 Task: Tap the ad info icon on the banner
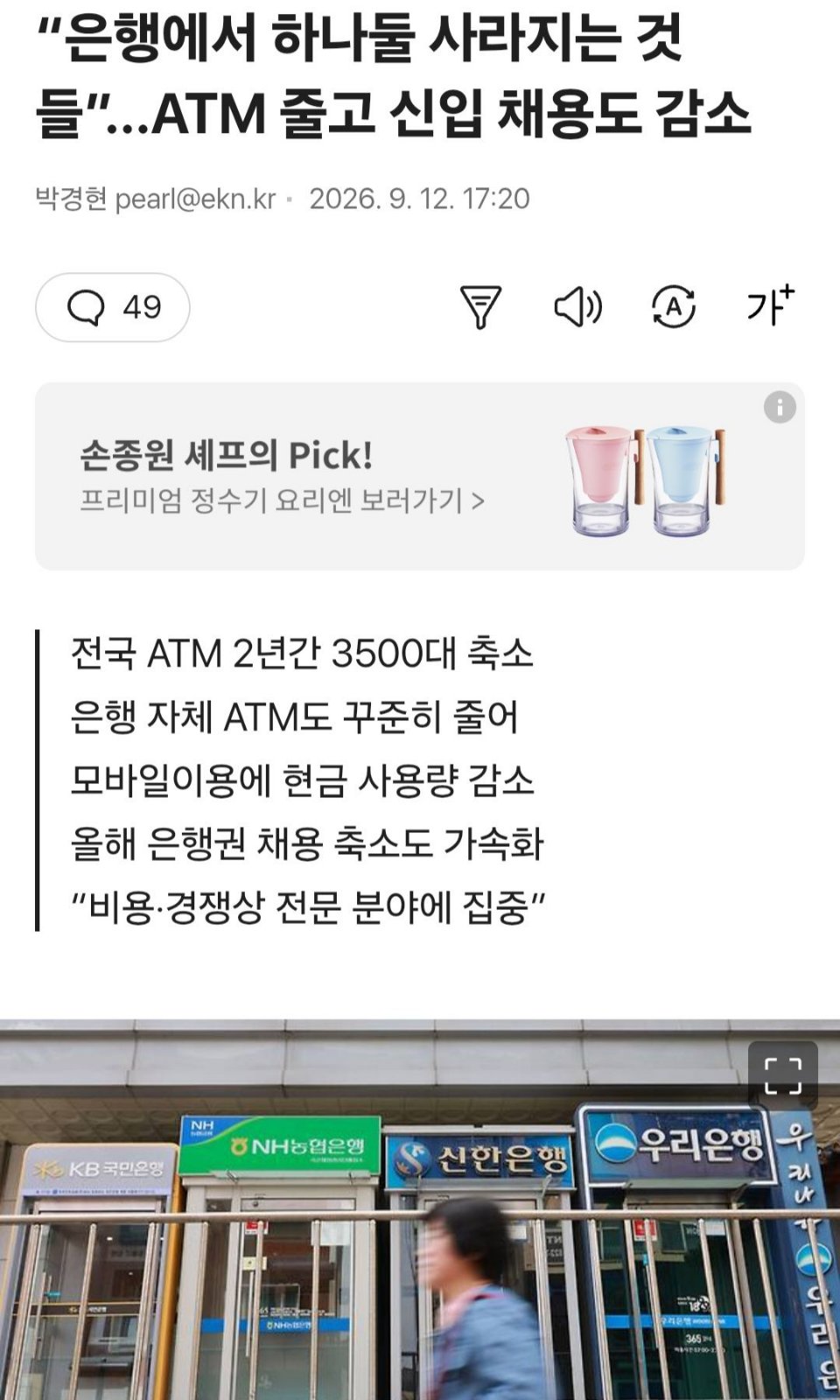780,407
